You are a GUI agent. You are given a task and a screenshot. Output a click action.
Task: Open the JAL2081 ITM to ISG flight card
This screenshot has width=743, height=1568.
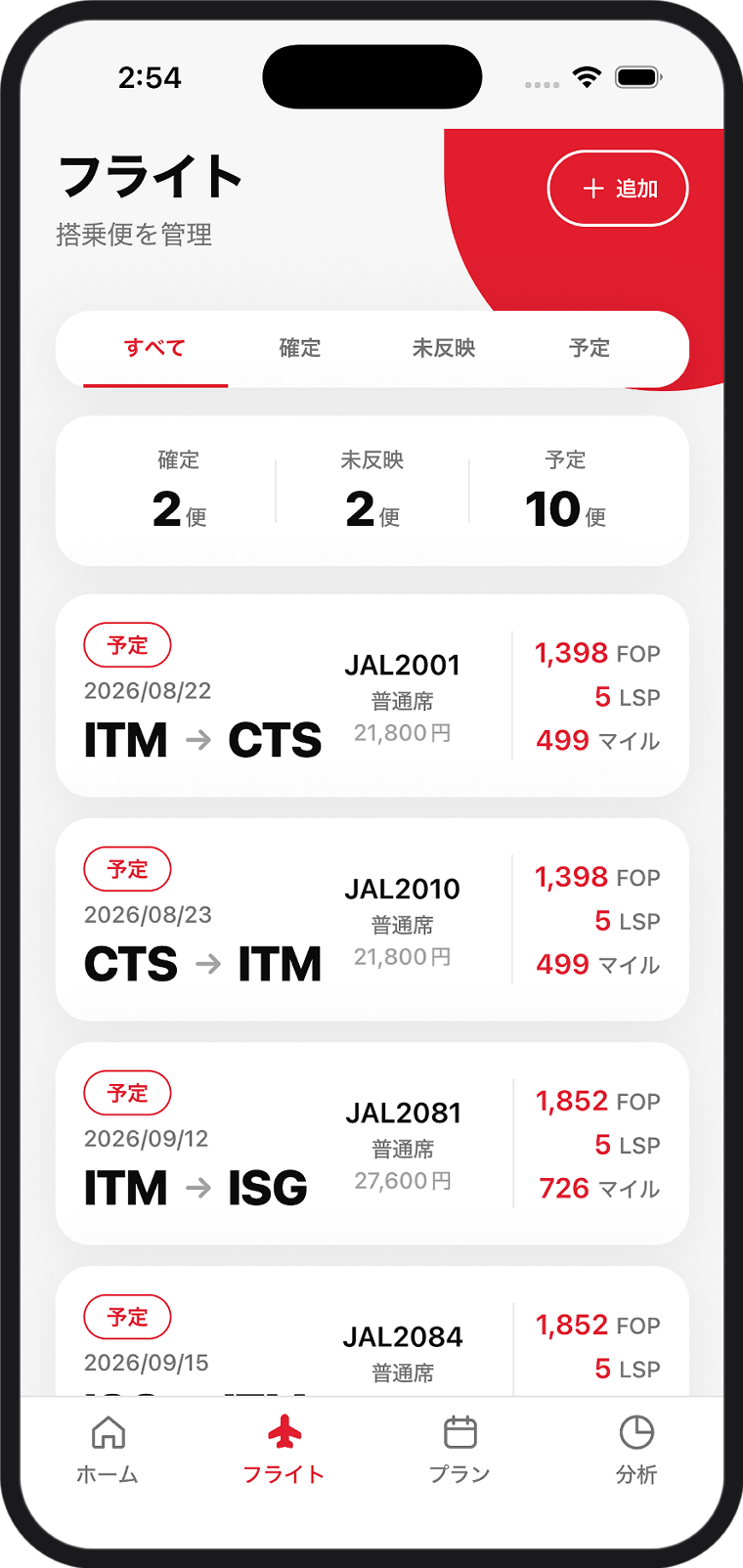click(372, 1144)
